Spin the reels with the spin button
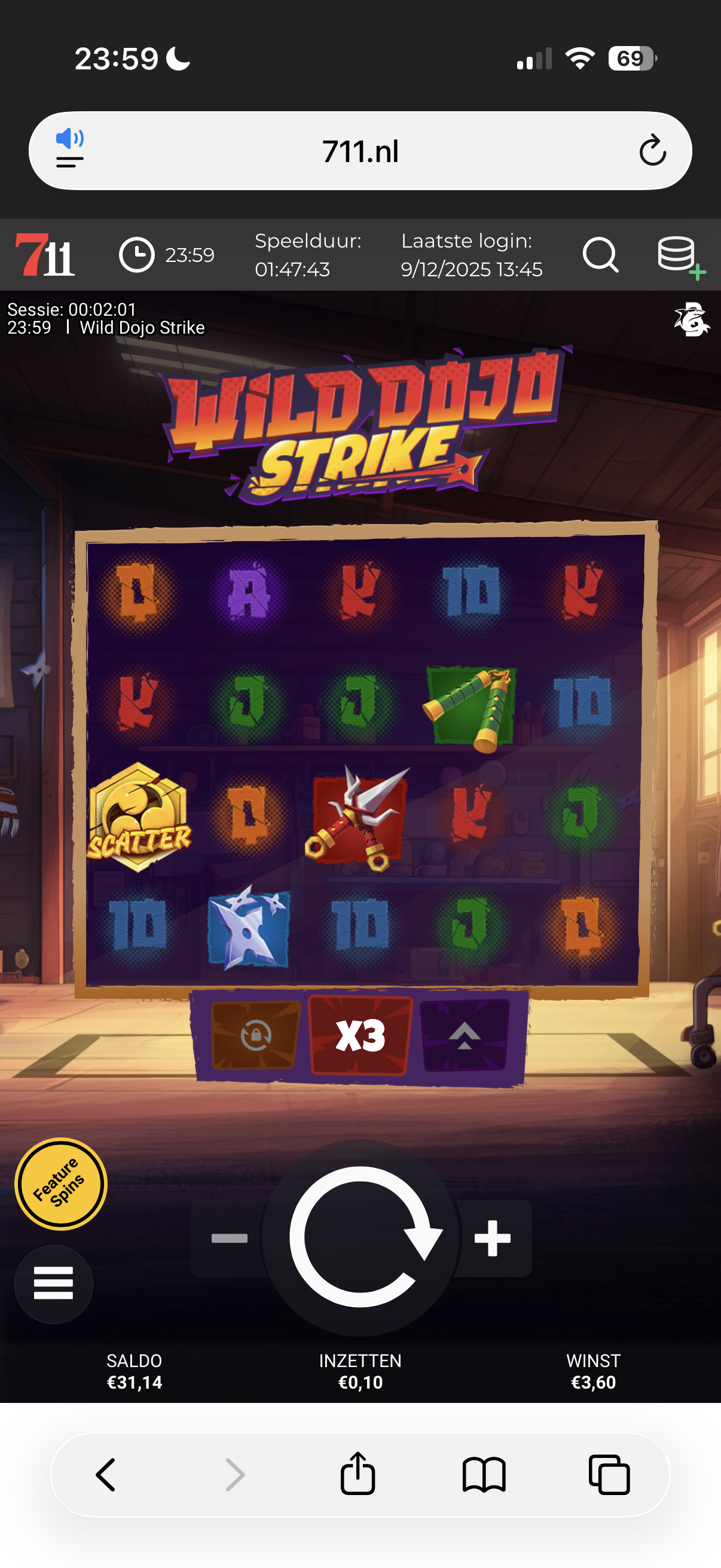721x1568 pixels. [360, 1237]
